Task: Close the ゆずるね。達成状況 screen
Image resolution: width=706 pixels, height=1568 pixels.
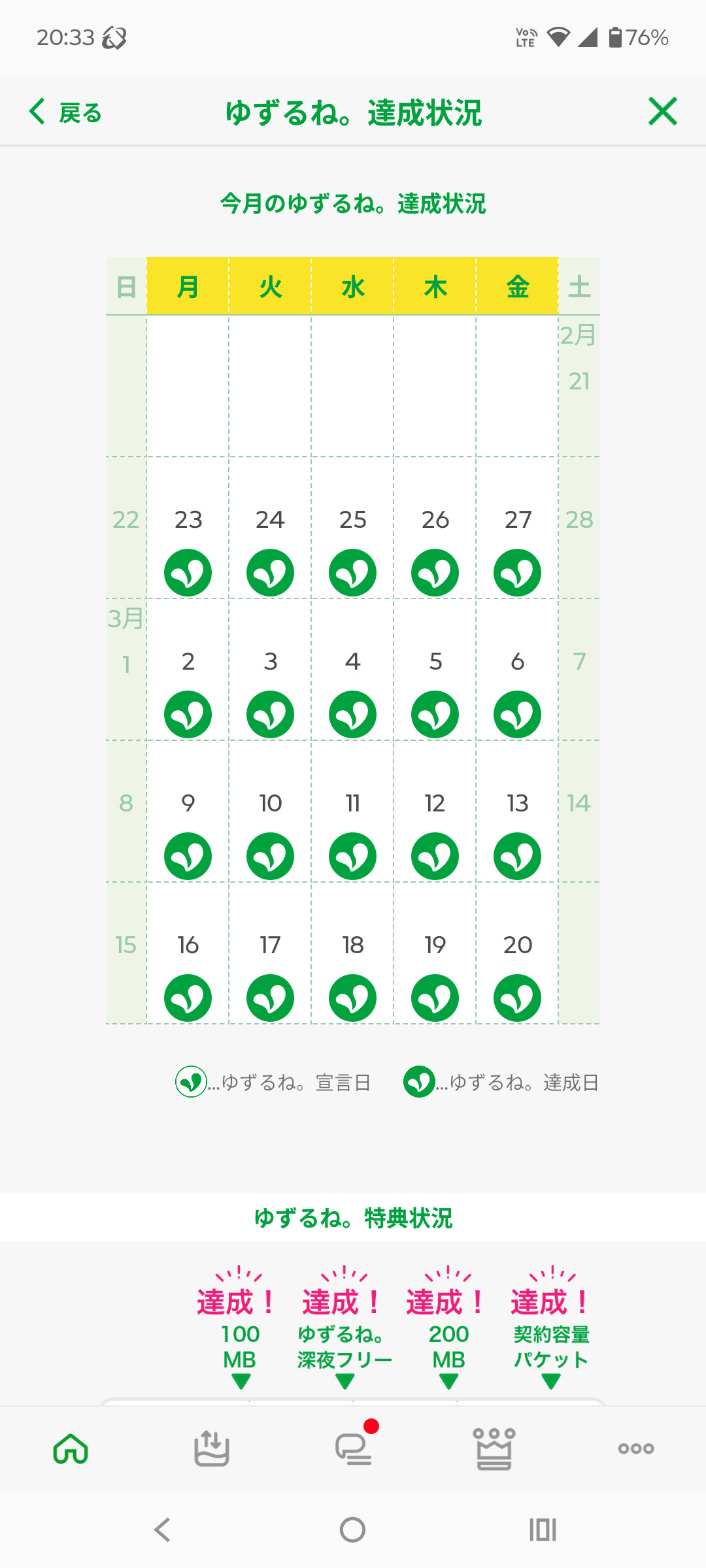Action: point(662,111)
